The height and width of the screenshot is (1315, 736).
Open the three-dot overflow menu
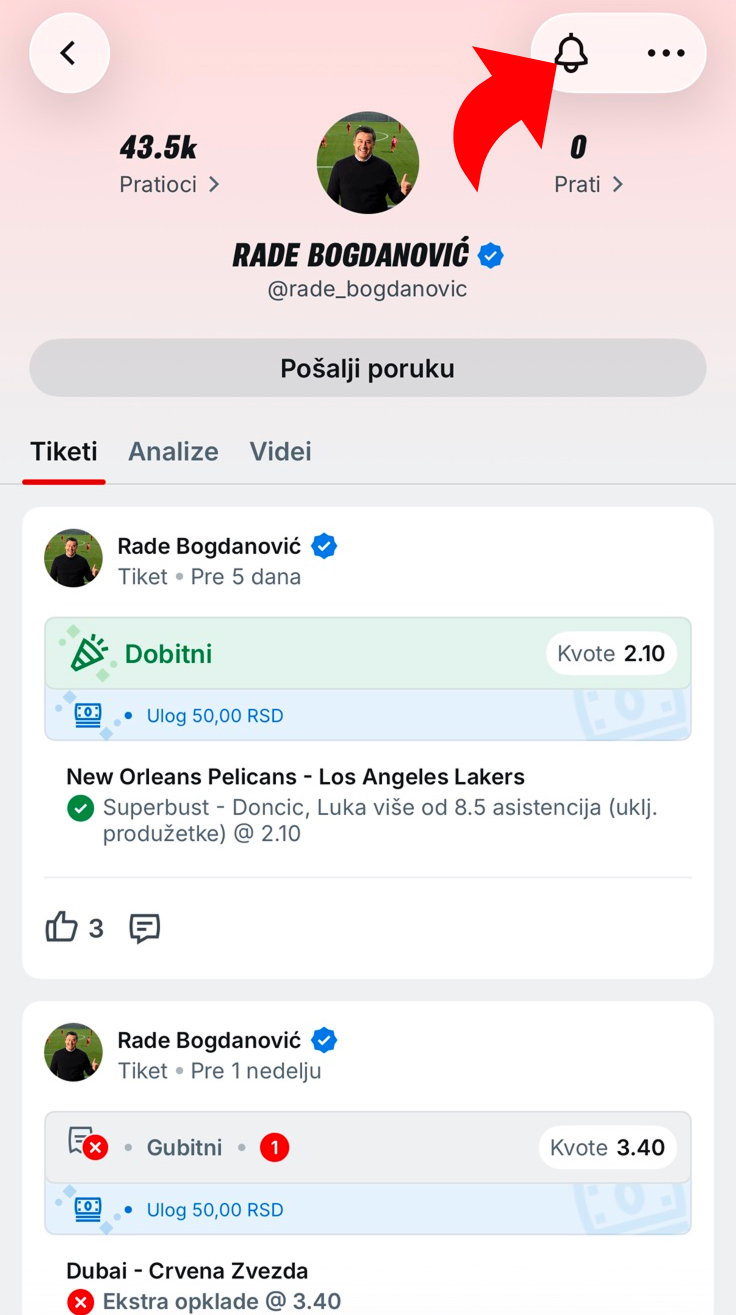(x=666, y=53)
